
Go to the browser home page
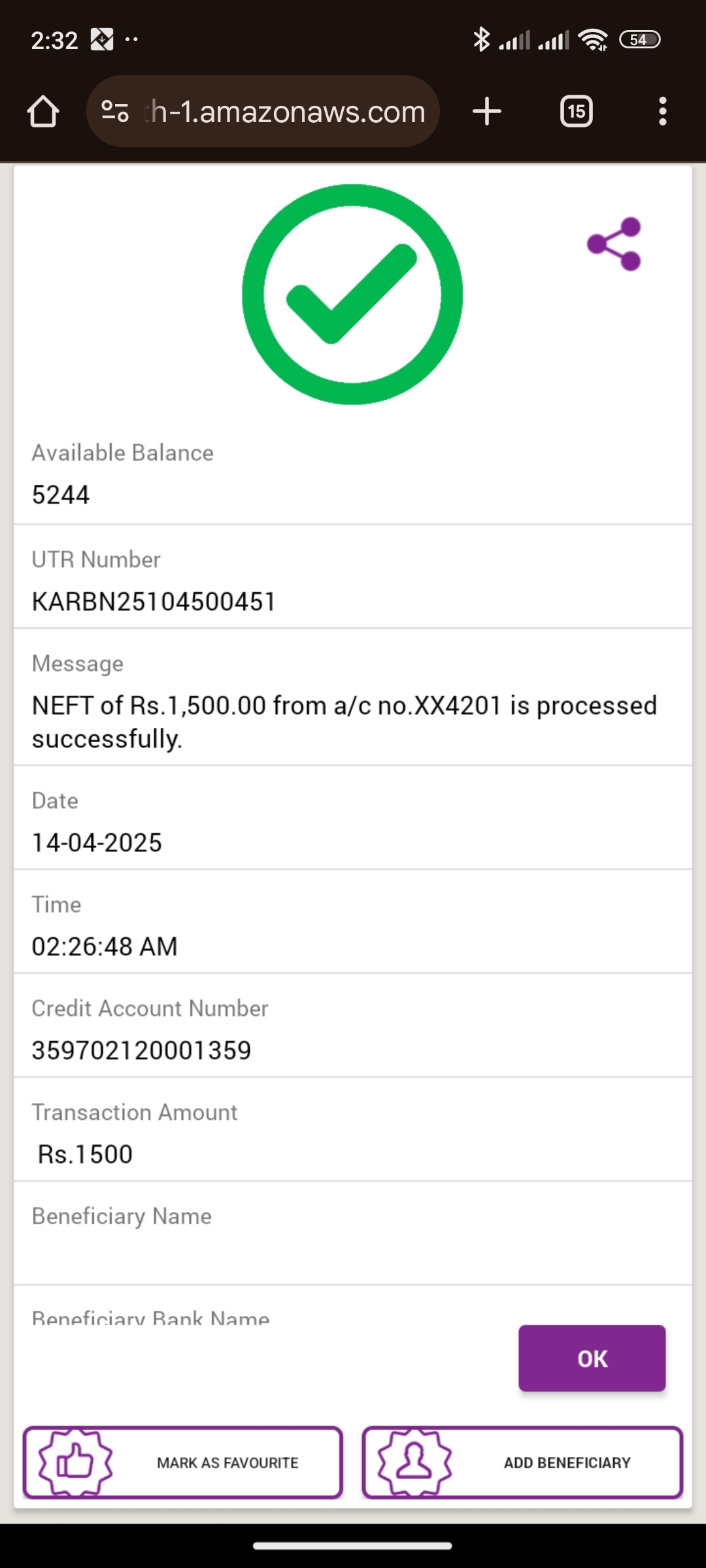click(x=43, y=111)
